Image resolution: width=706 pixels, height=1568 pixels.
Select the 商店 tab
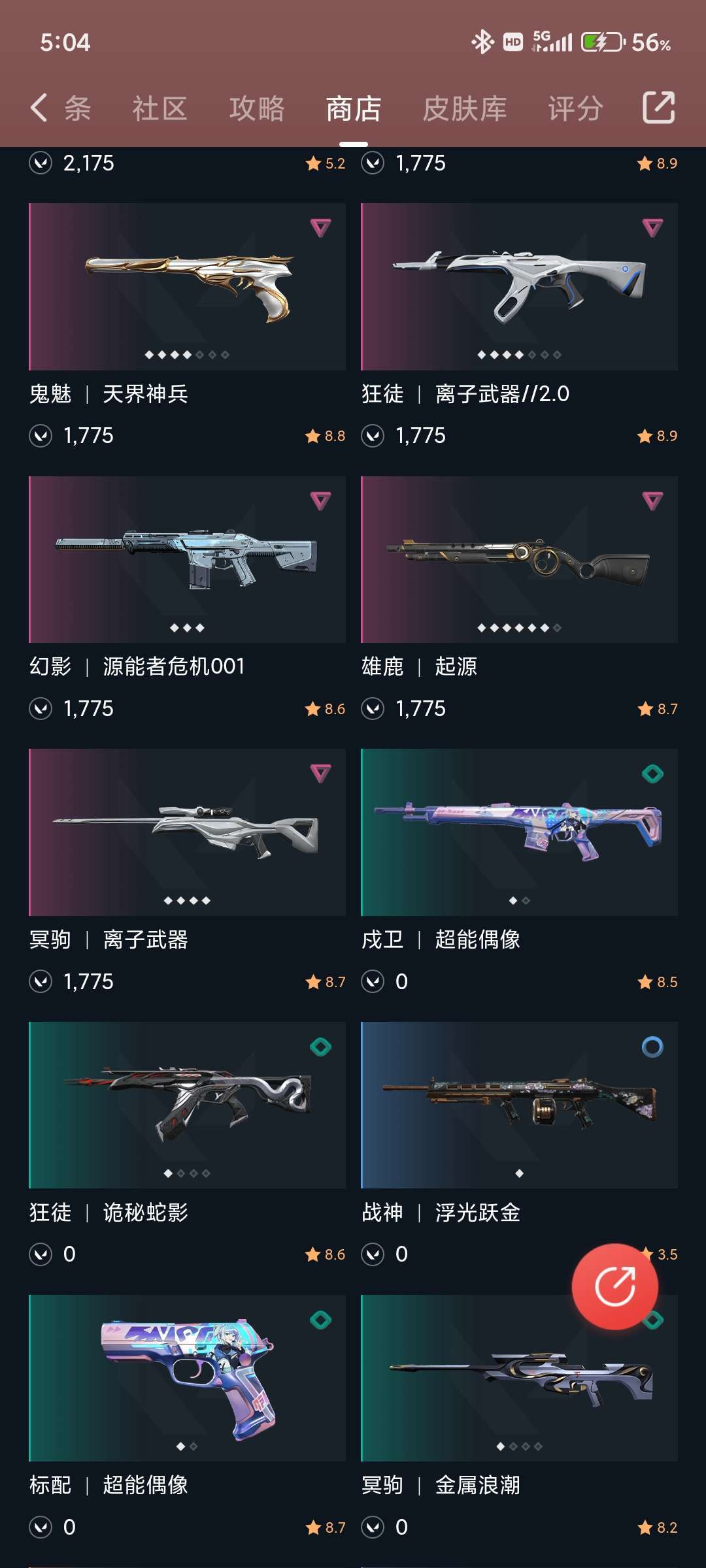click(354, 108)
